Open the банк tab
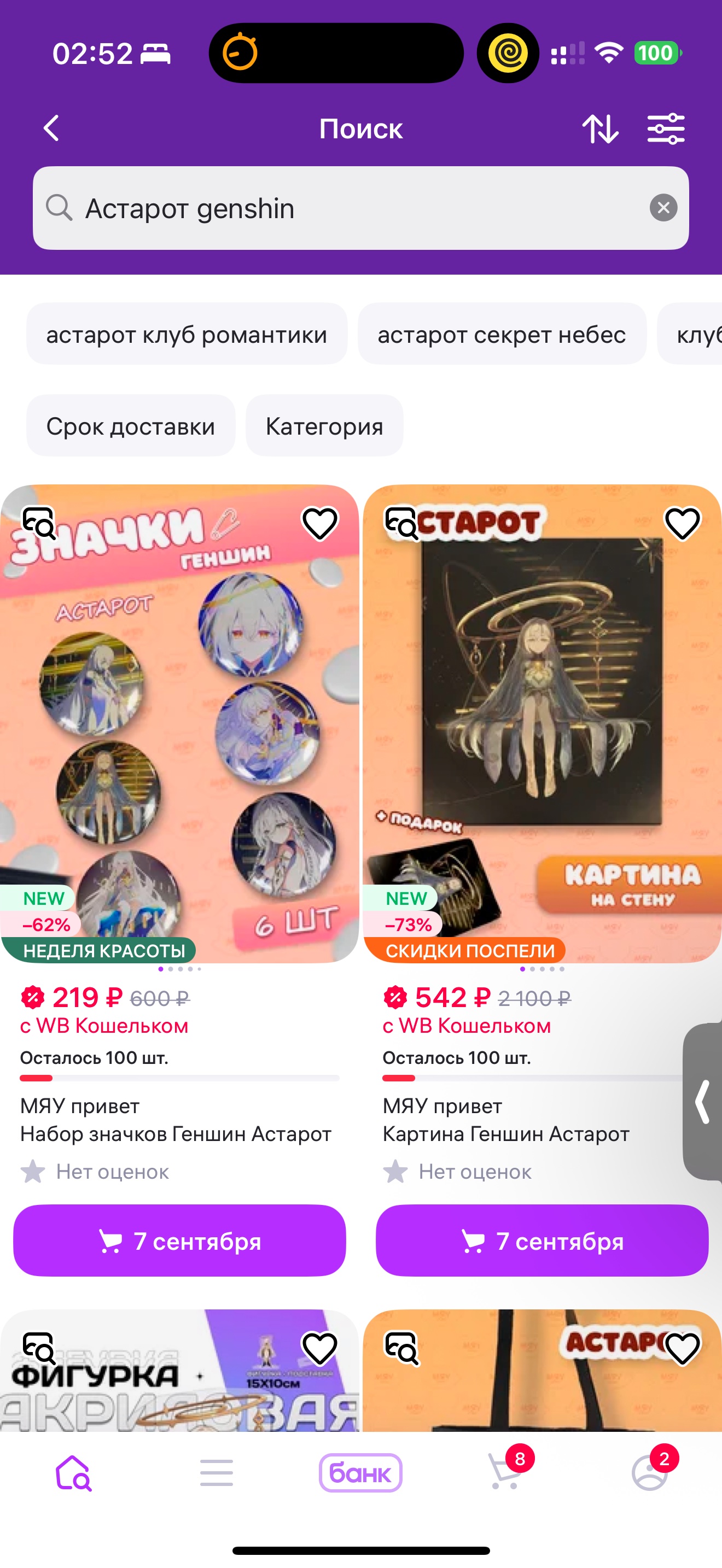The width and height of the screenshot is (722, 1568). (360, 1473)
